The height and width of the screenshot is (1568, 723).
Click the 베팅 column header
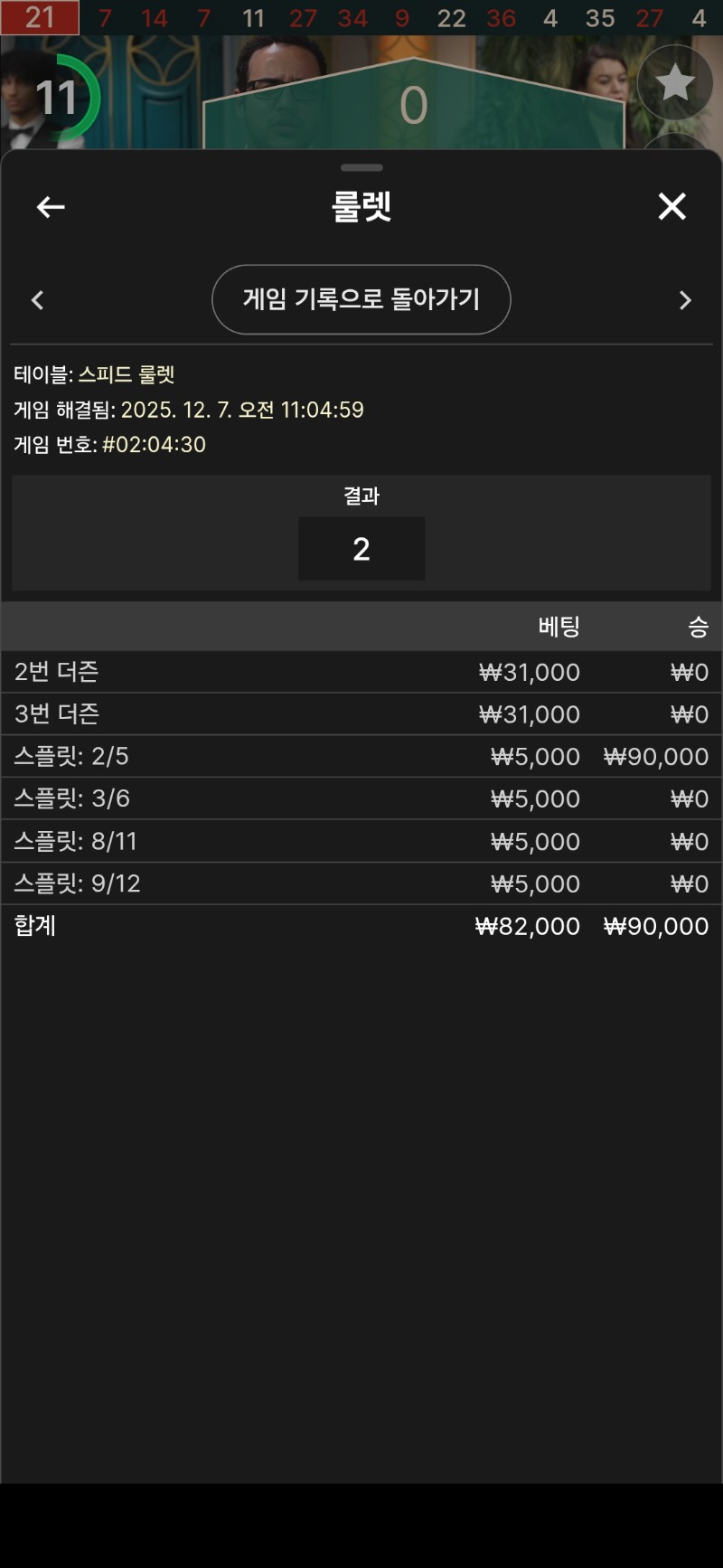click(x=560, y=627)
